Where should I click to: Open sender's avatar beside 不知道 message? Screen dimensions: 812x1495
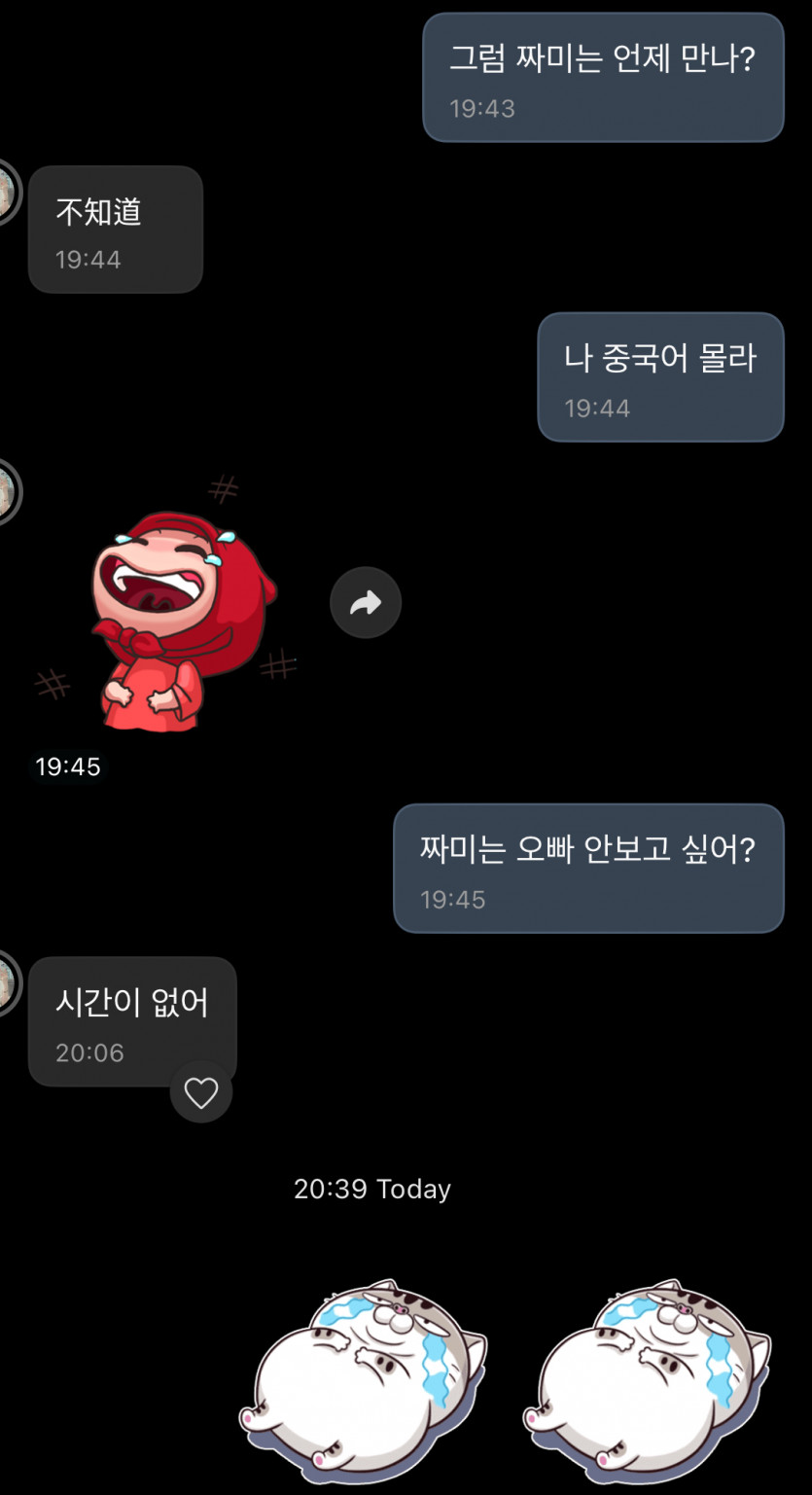point(8,192)
